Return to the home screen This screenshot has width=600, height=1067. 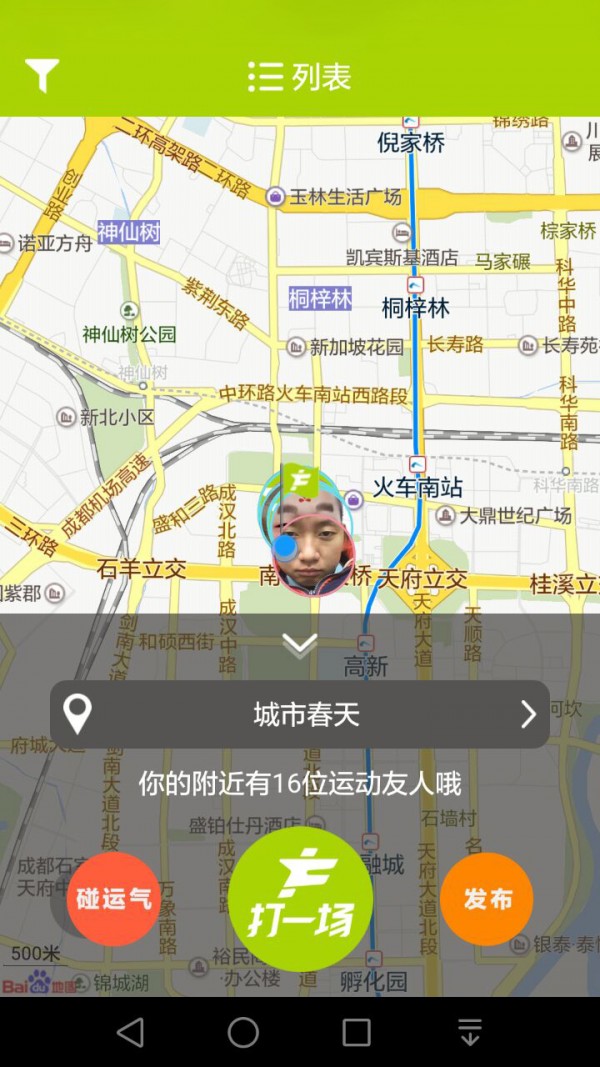(x=243, y=1032)
